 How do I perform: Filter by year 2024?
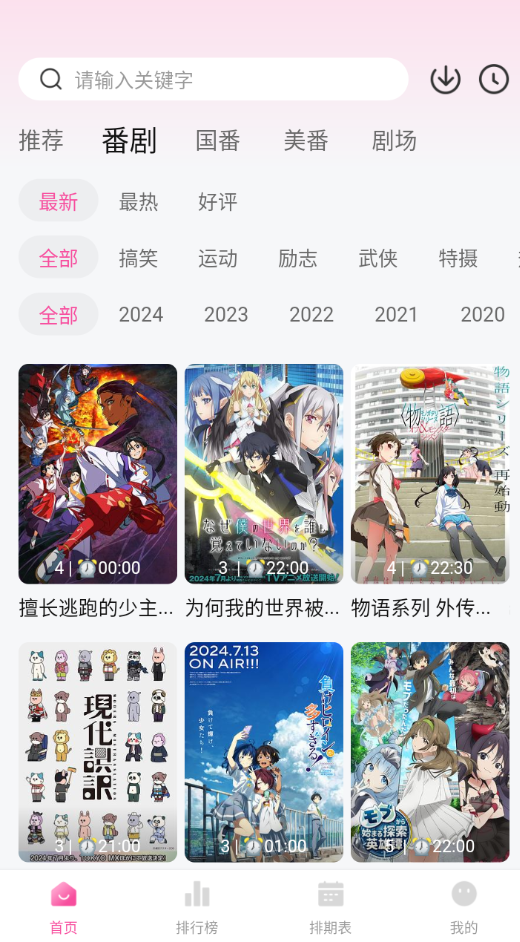(141, 314)
